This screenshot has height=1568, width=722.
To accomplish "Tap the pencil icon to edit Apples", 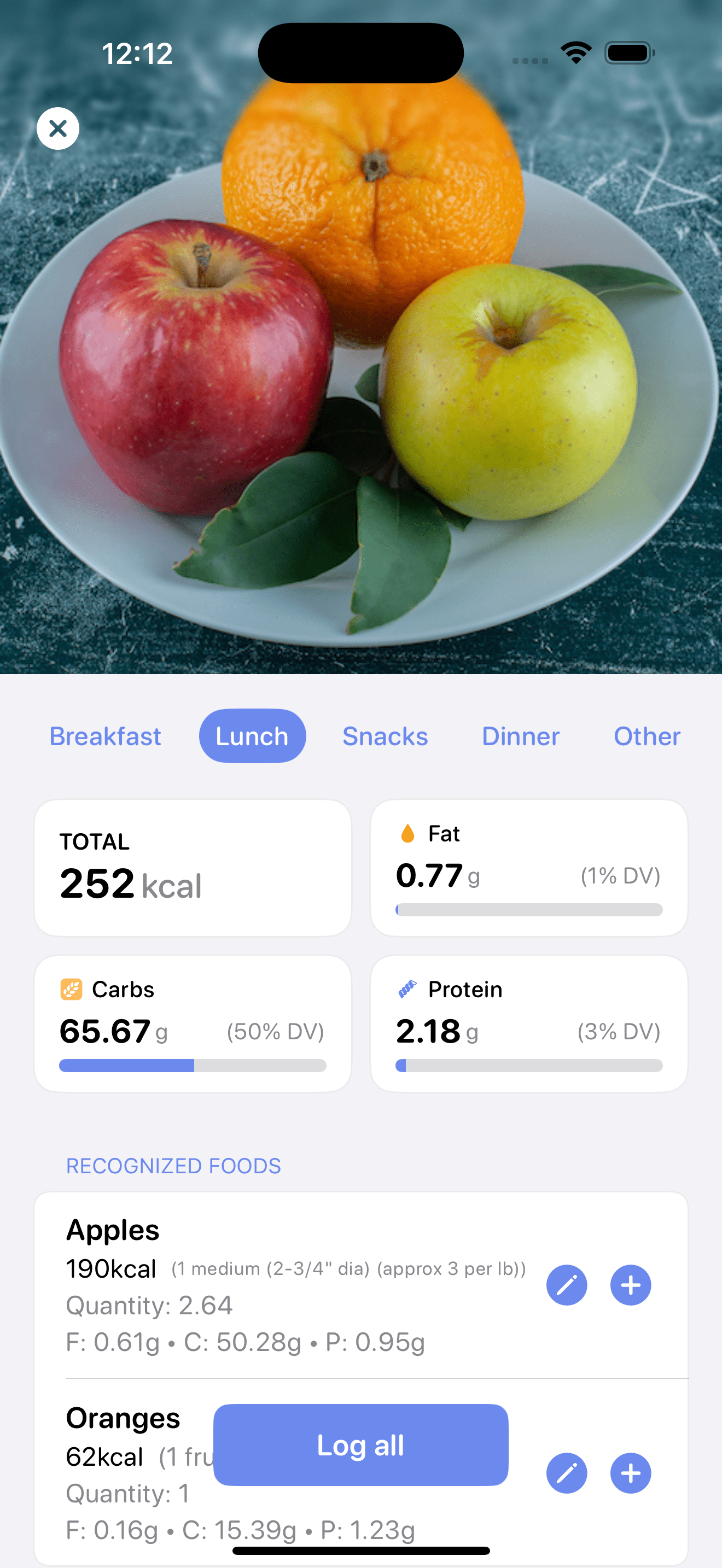I will tap(566, 1284).
